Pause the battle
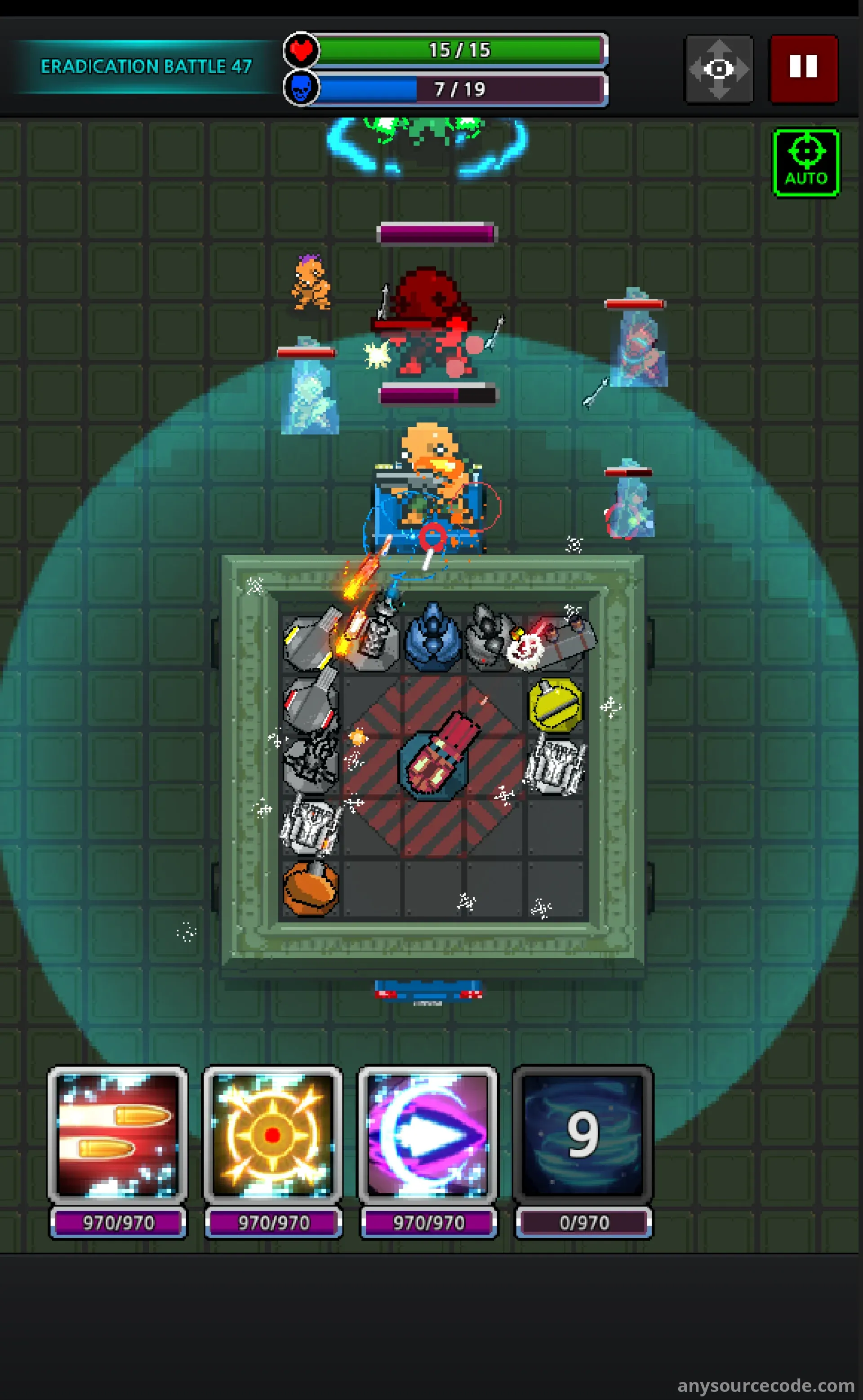This screenshot has height=1400, width=863. click(804, 68)
